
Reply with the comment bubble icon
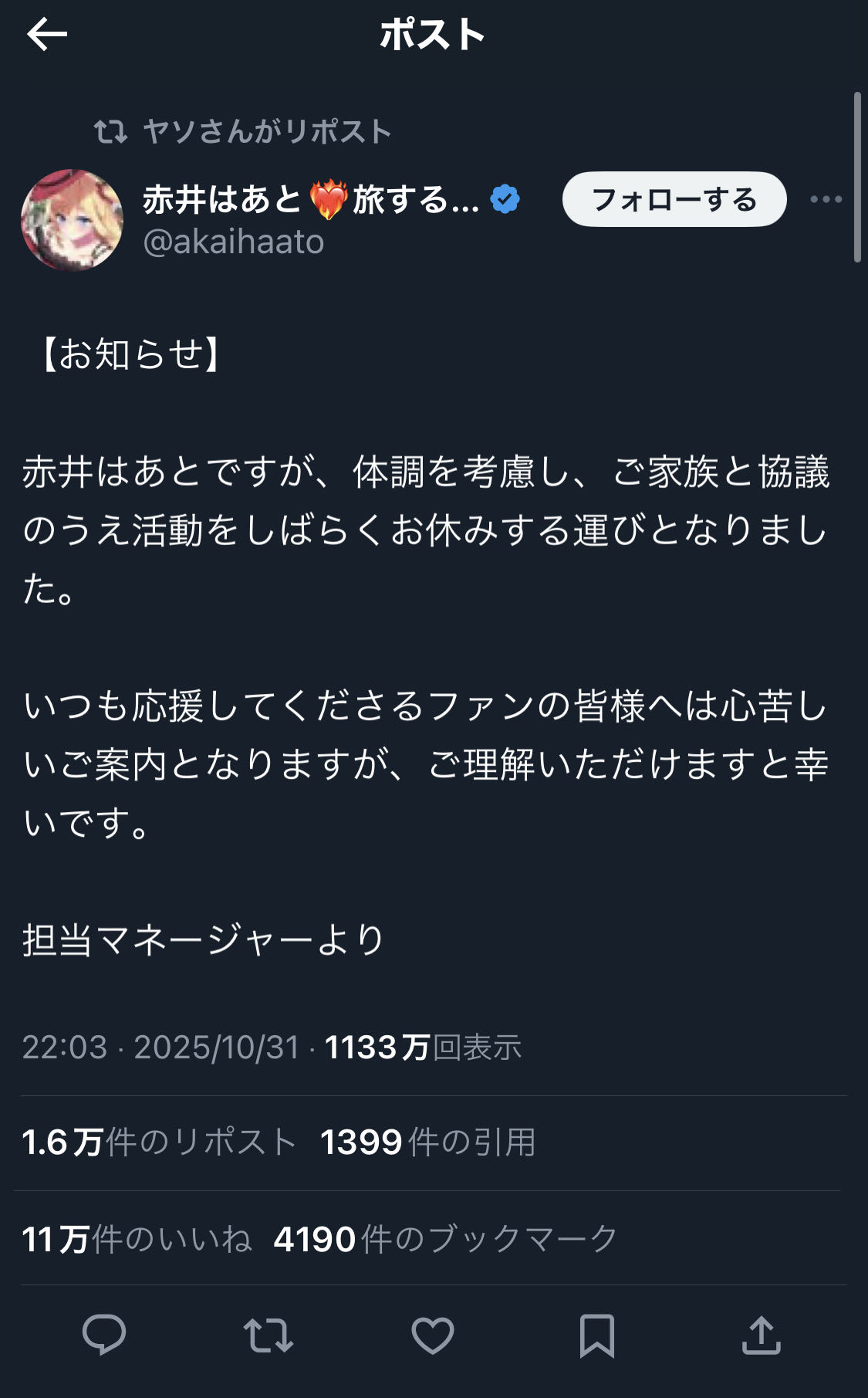[x=104, y=1335]
